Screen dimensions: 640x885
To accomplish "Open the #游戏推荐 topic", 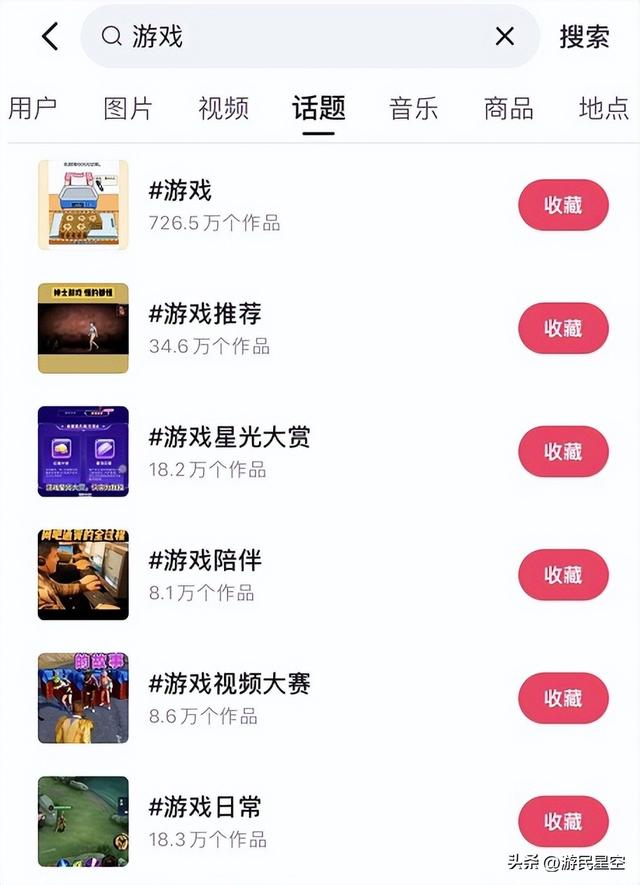I will tap(205, 314).
